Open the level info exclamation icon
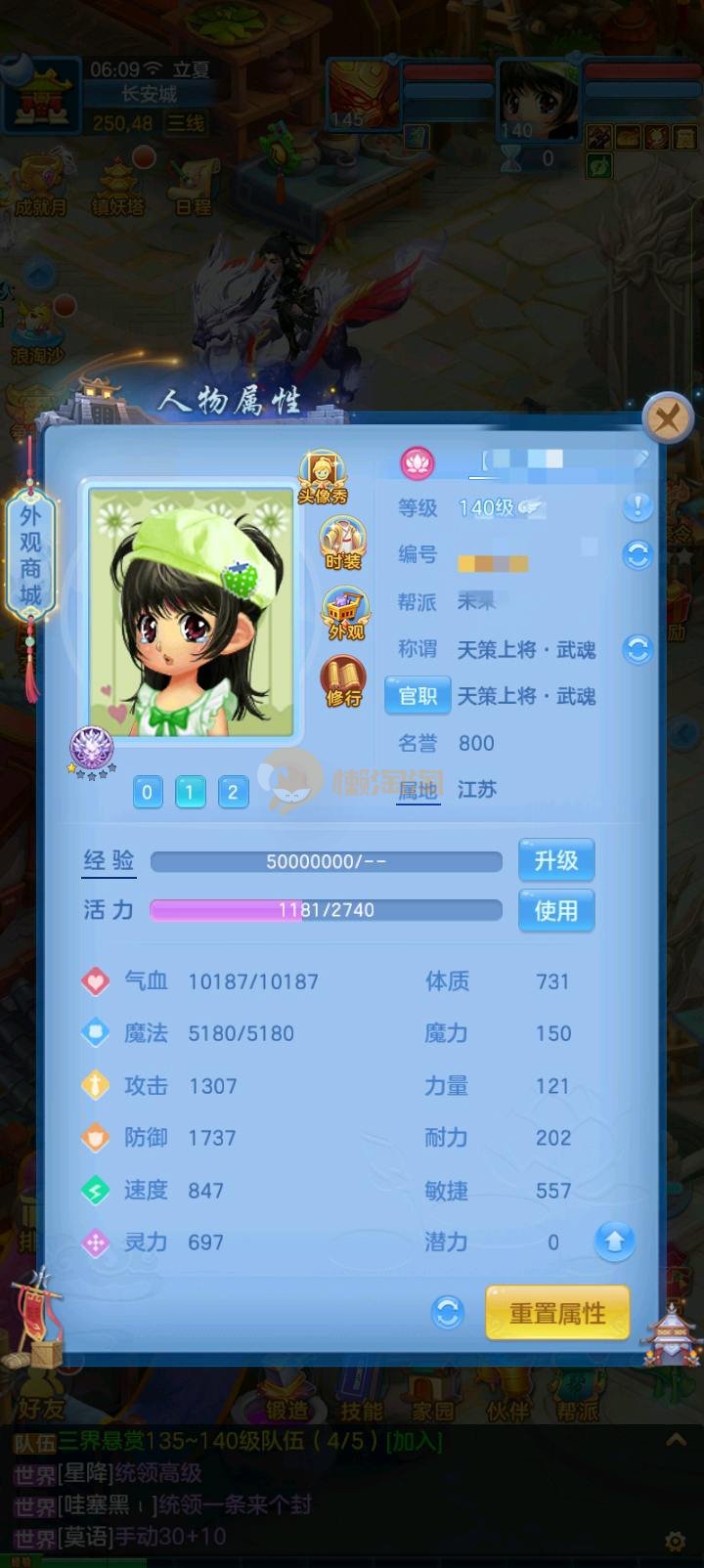The image size is (704, 1568). [x=638, y=506]
